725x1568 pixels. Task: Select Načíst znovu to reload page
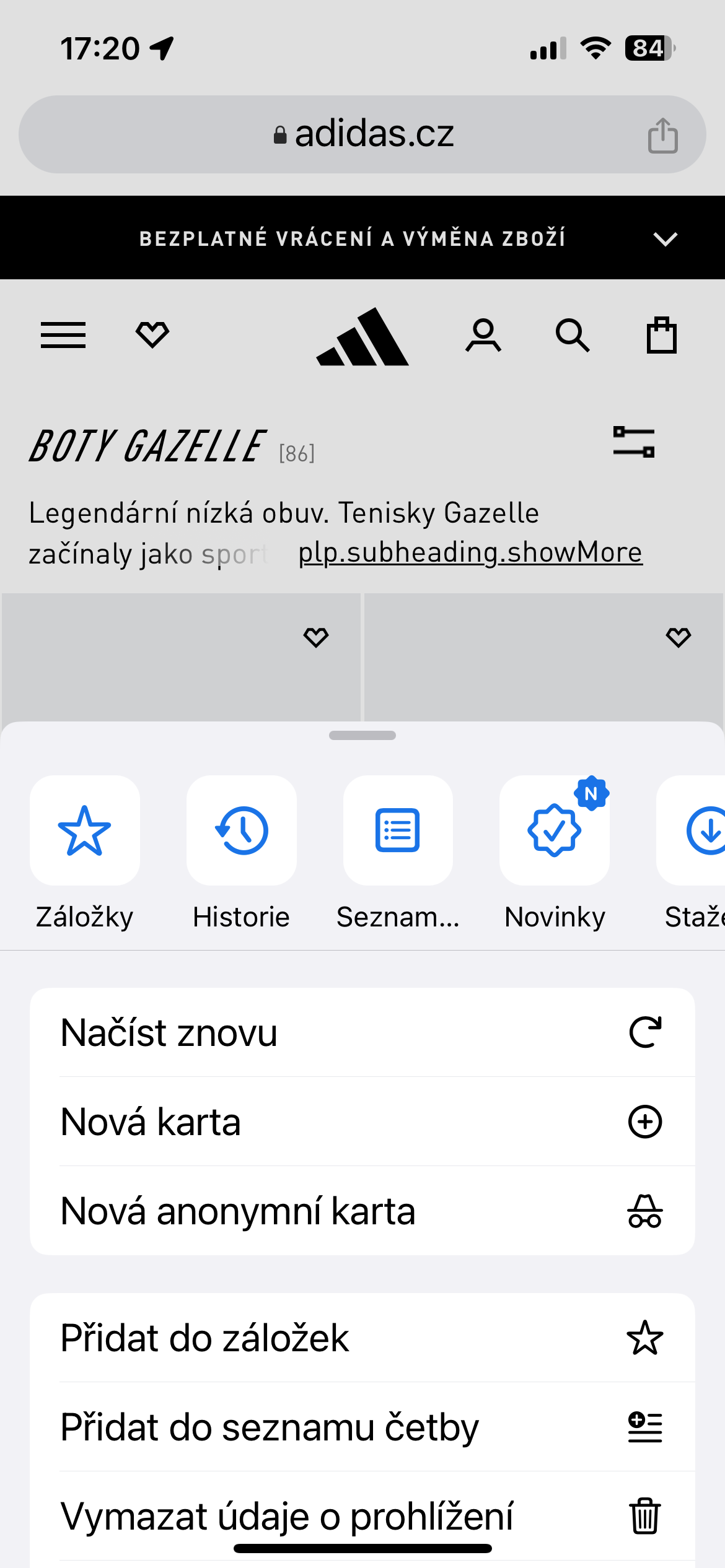tap(362, 1032)
